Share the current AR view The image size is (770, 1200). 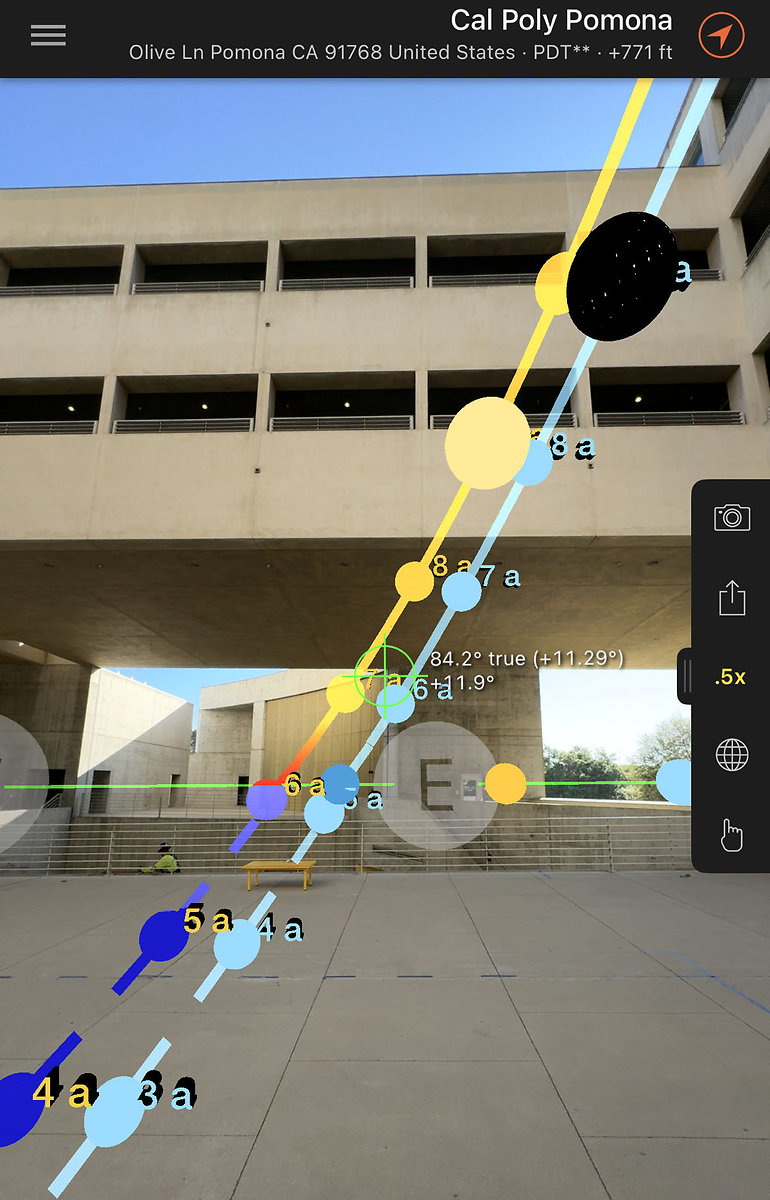pos(732,598)
